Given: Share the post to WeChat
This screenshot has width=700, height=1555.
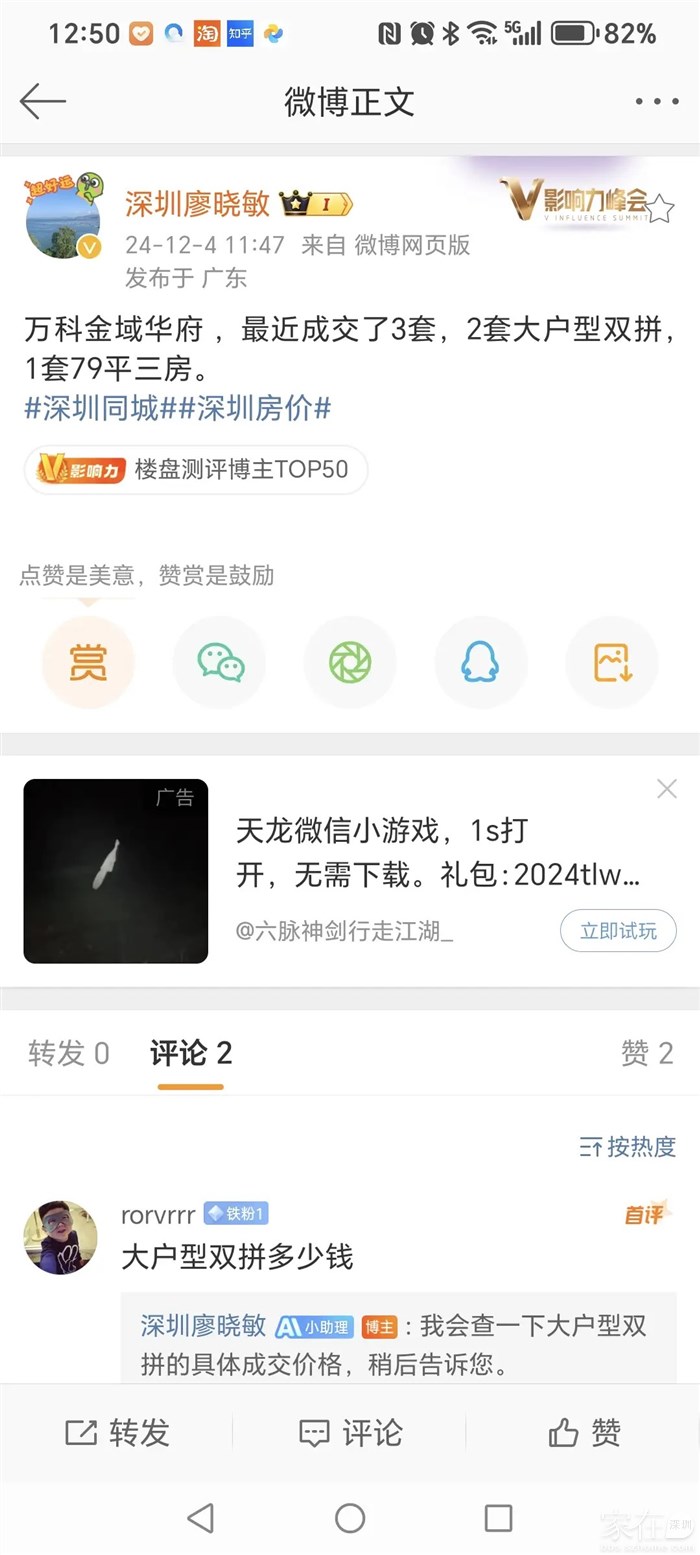Looking at the screenshot, I should pyautogui.click(x=220, y=662).
